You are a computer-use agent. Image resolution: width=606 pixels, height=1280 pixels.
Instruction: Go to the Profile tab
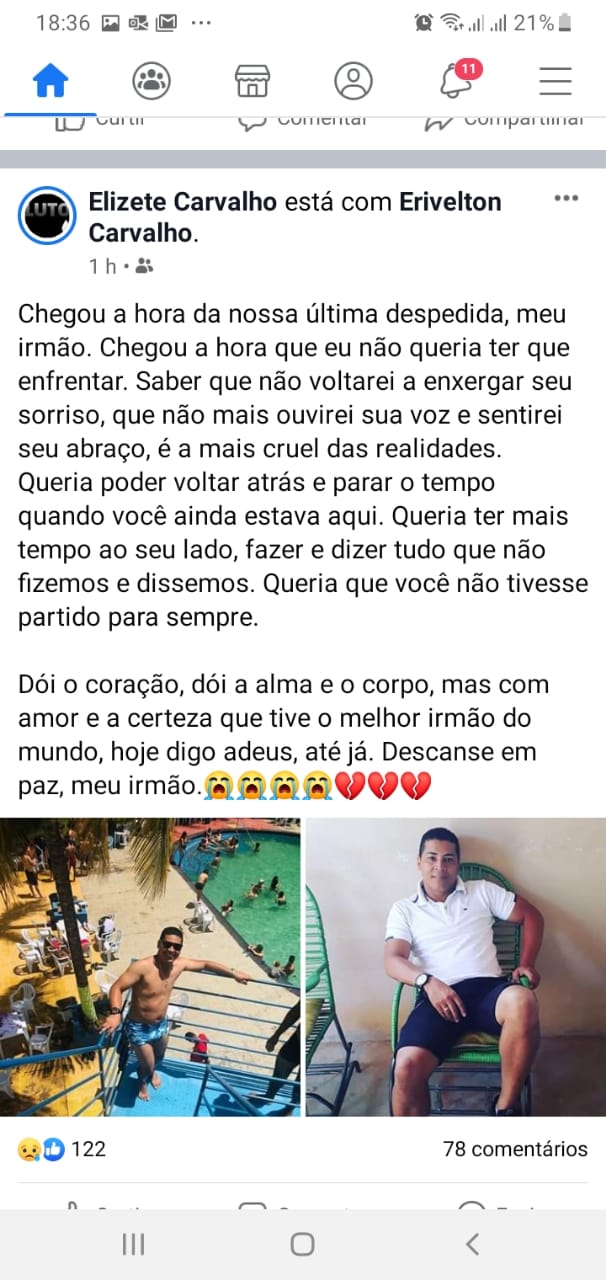coord(353,81)
